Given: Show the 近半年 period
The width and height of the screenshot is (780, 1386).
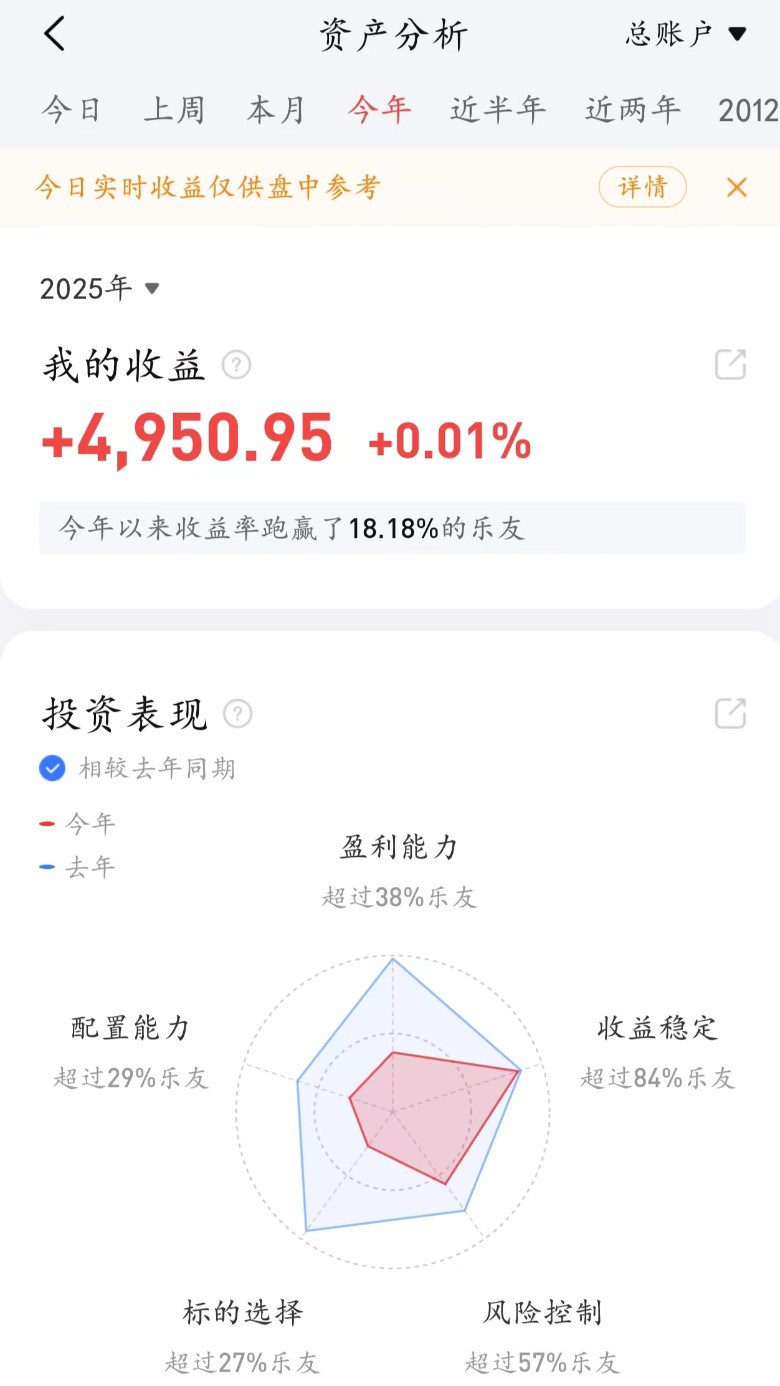Looking at the screenshot, I should (x=498, y=110).
